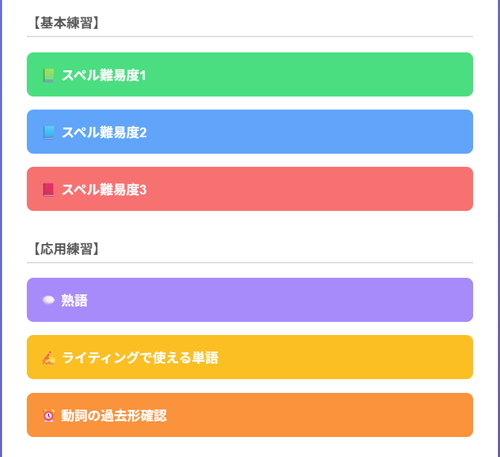Select the blue スペル難易度2 button

[x=250, y=132]
